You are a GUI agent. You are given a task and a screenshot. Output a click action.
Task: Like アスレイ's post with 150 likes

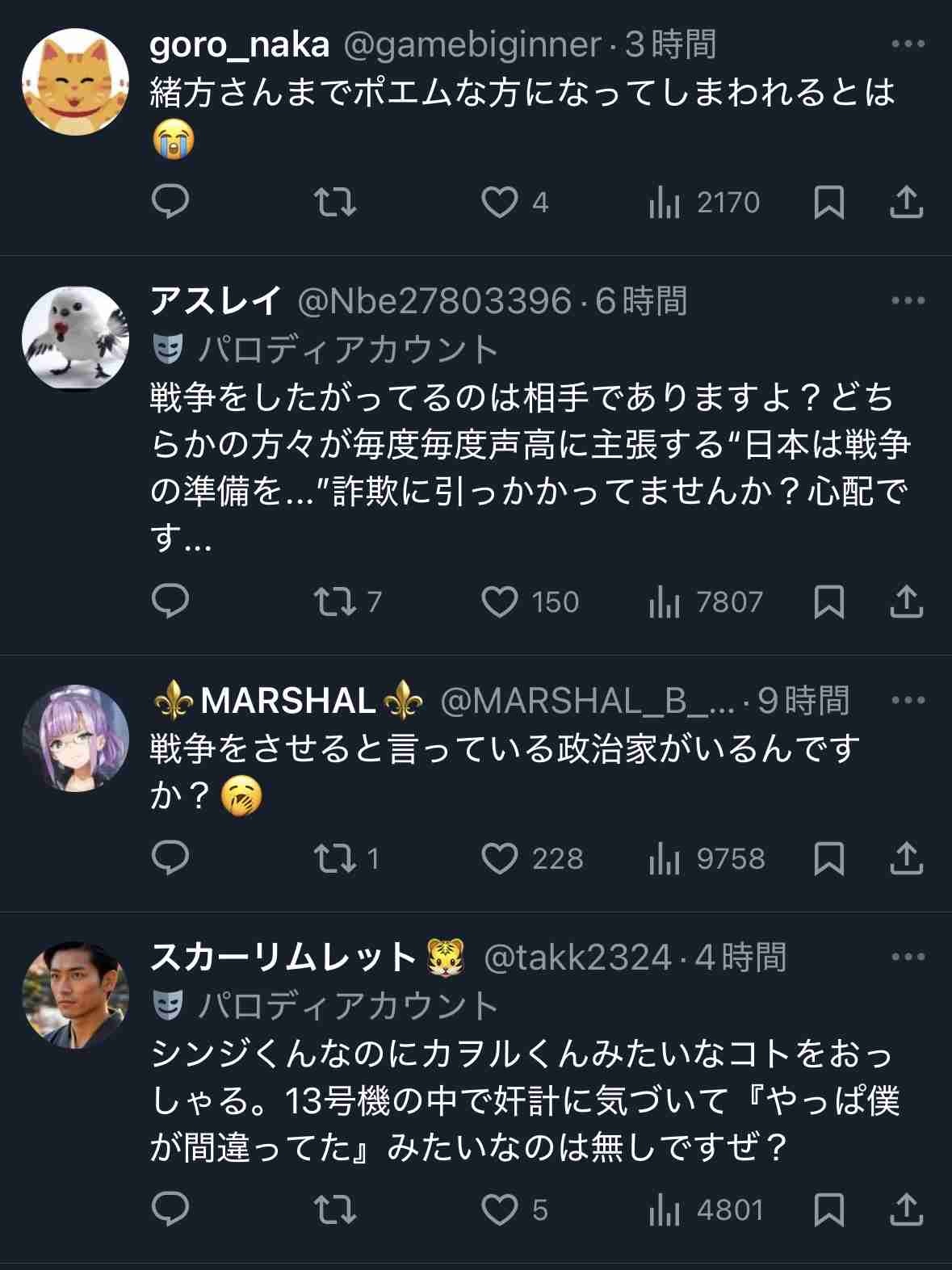tap(499, 601)
